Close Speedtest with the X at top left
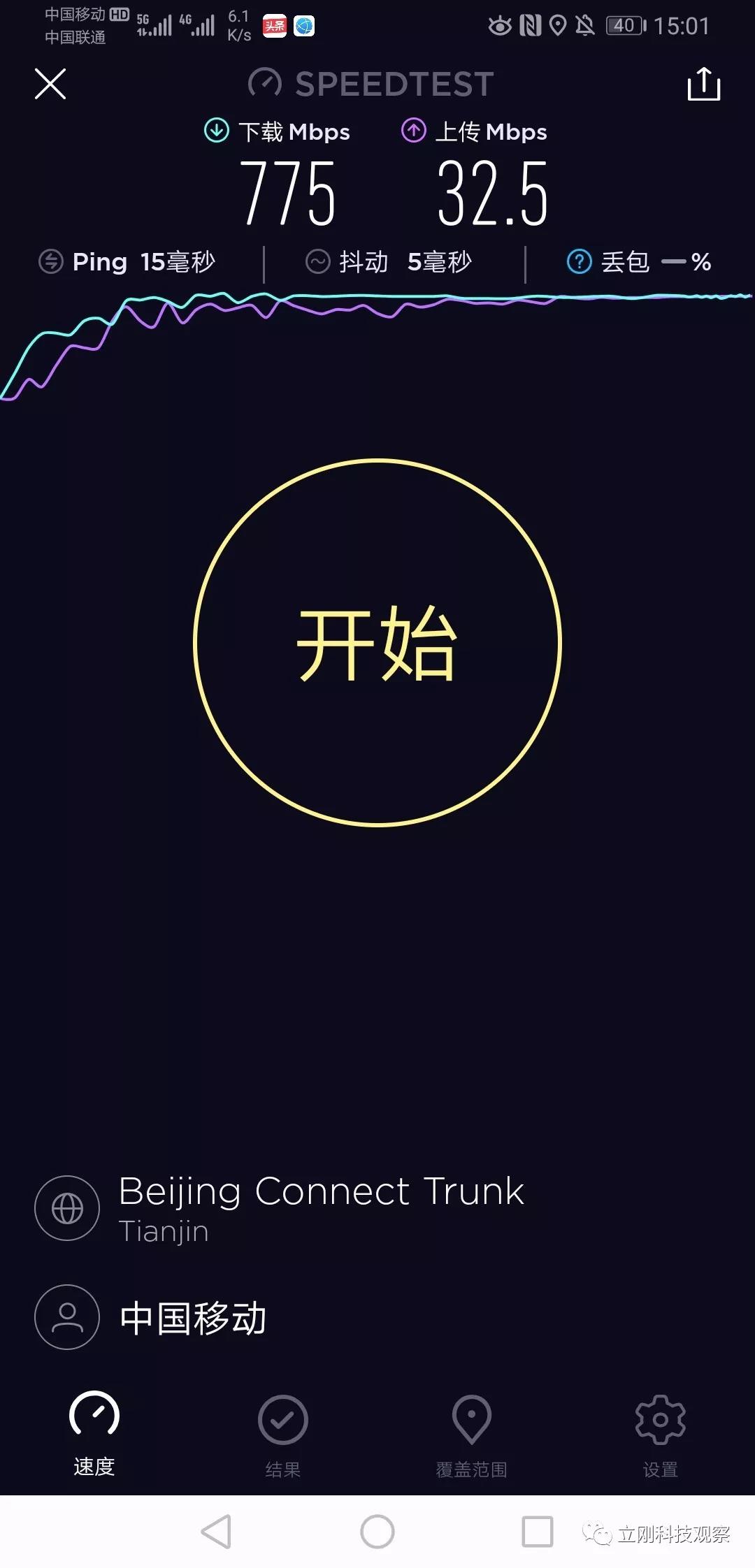 point(49,84)
